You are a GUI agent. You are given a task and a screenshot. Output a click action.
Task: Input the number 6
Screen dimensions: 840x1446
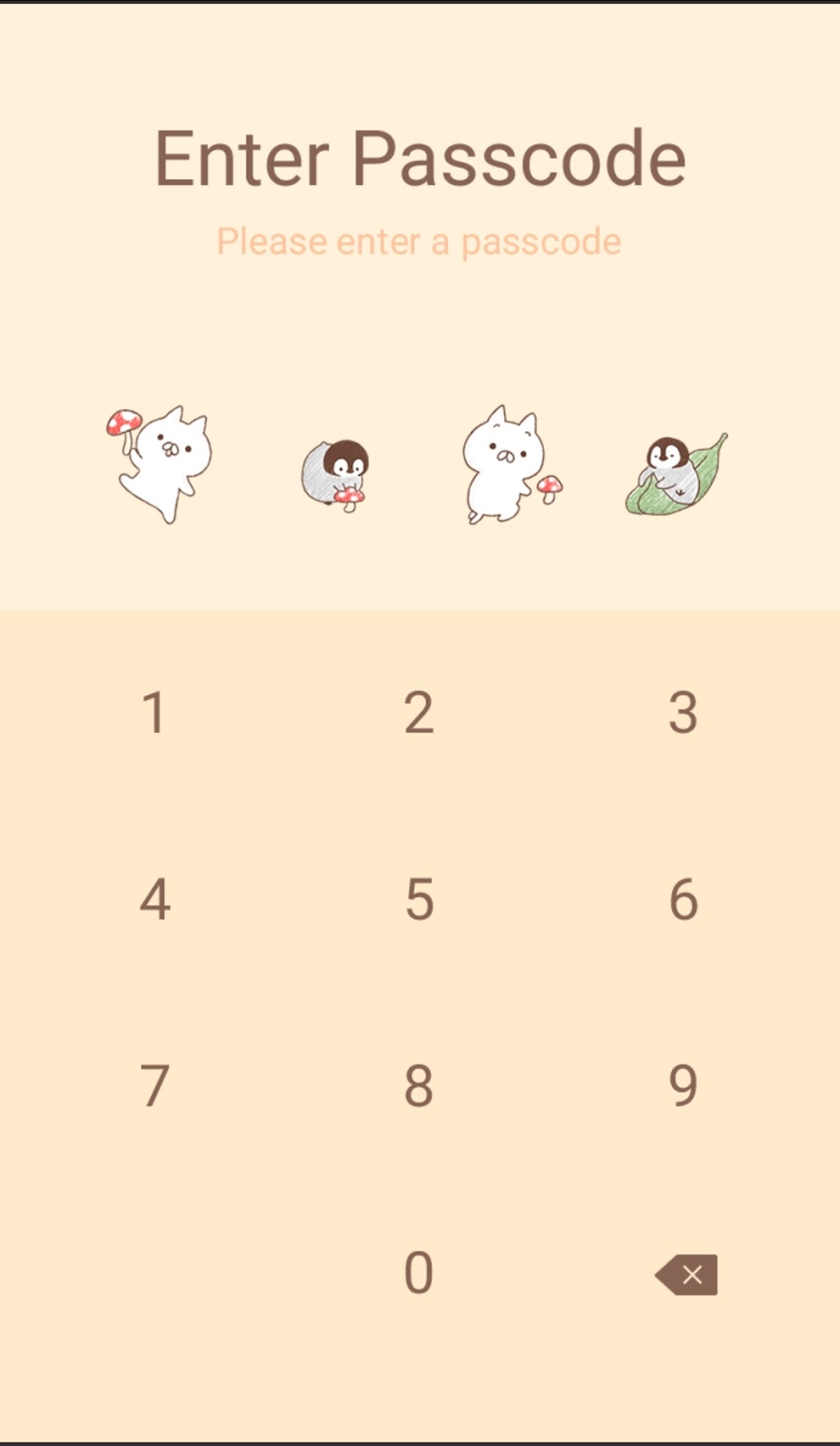(x=684, y=899)
